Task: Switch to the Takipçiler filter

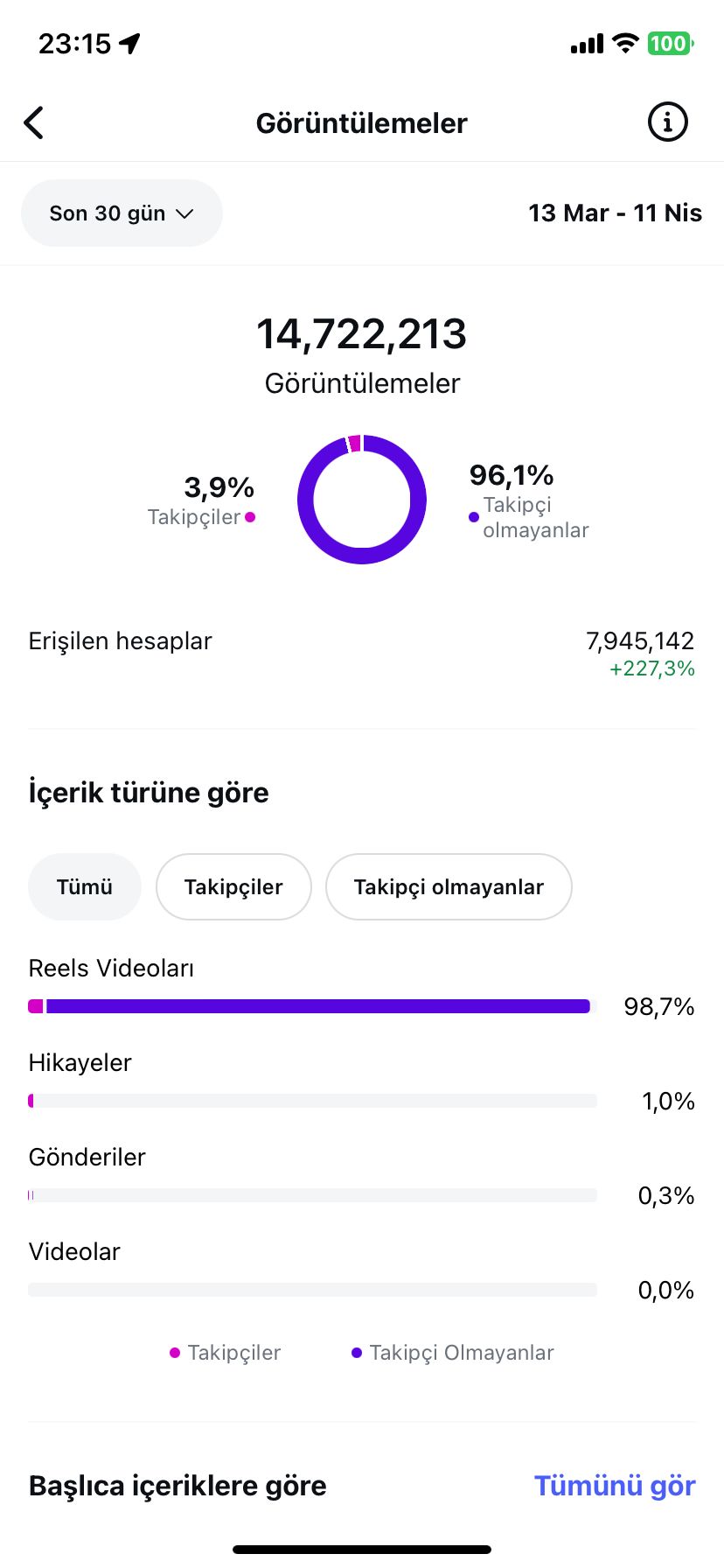Action: (233, 886)
